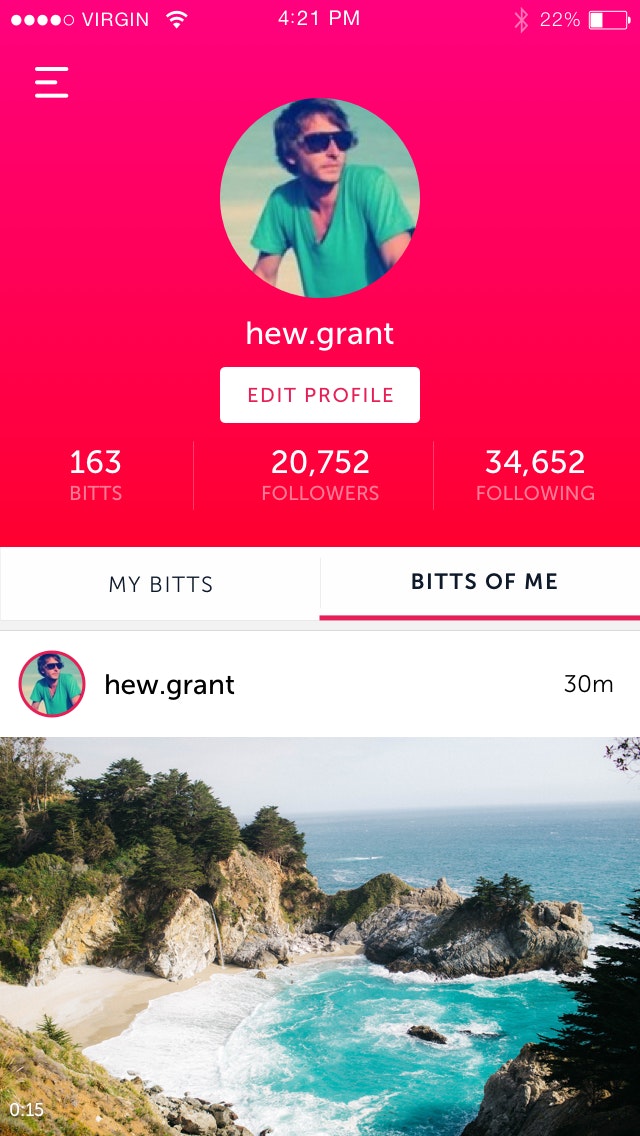Screen dimensions: 640x1136
Task: Open hew.grant's post header avatar
Action: 52,684
